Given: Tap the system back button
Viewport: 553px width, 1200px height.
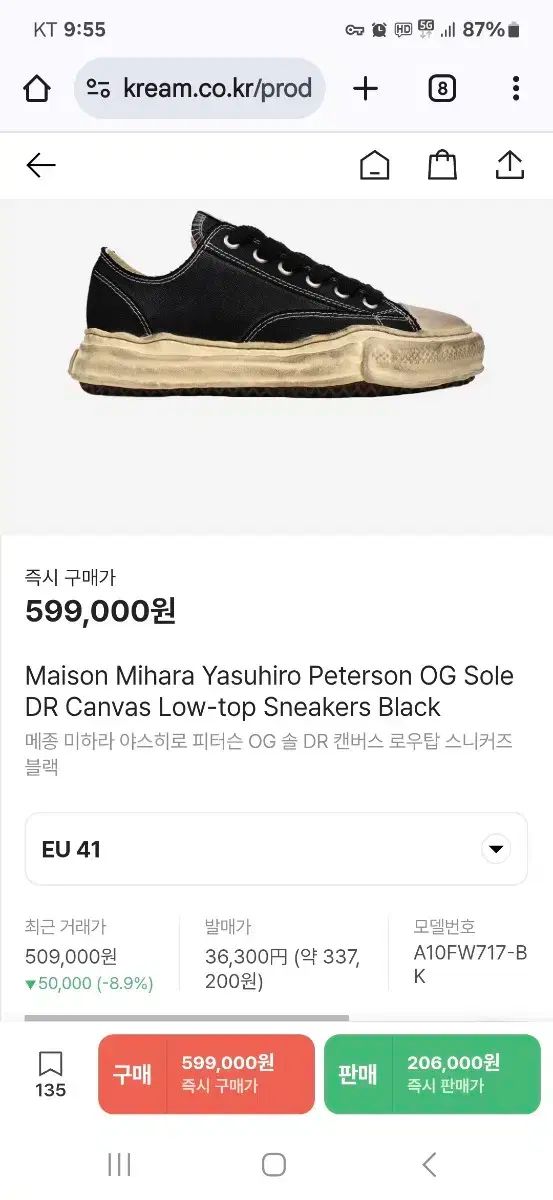Looking at the screenshot, I should point(429,1165).
